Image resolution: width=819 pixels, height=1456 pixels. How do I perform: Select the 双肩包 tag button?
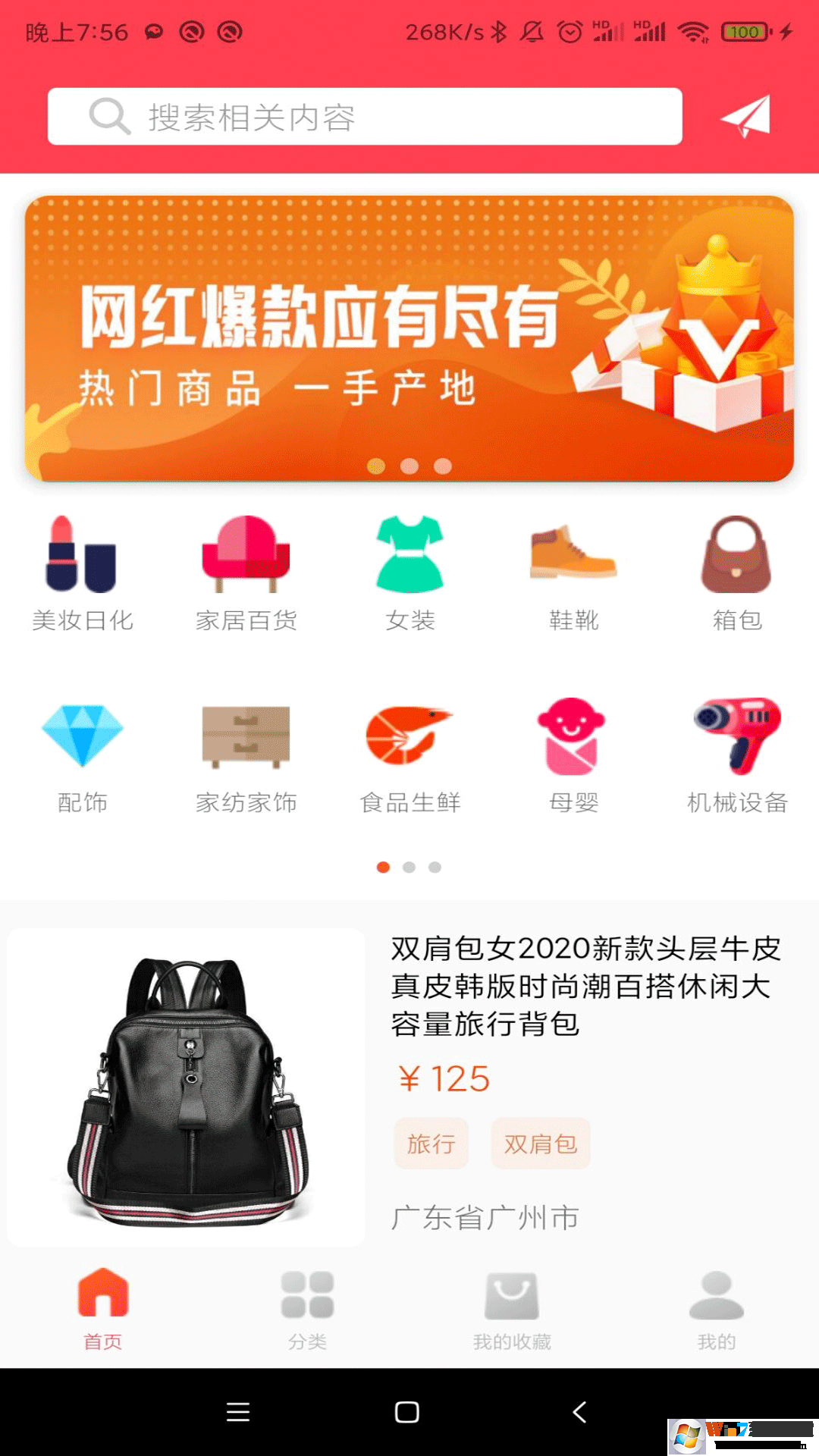[540, 1144]
